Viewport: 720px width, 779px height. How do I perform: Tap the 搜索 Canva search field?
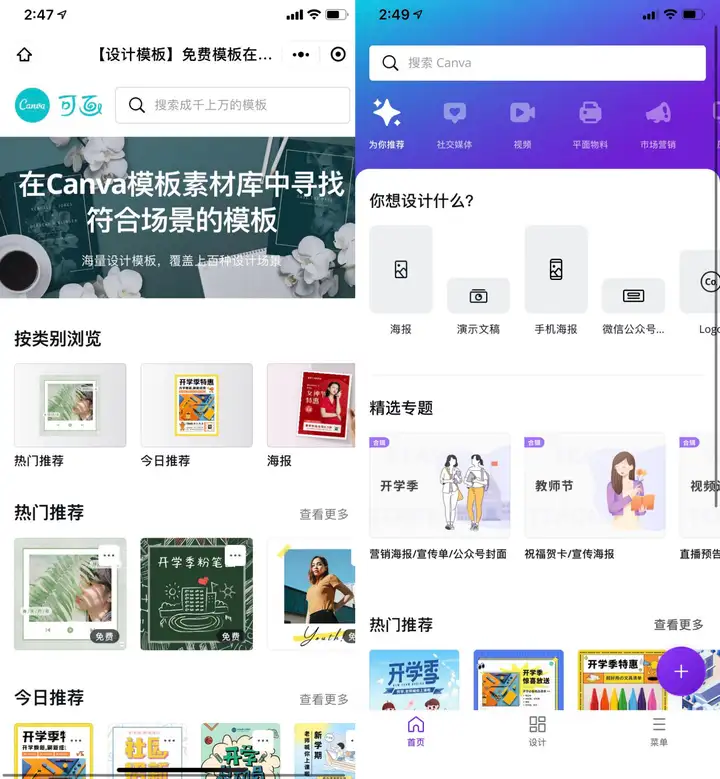538,63
